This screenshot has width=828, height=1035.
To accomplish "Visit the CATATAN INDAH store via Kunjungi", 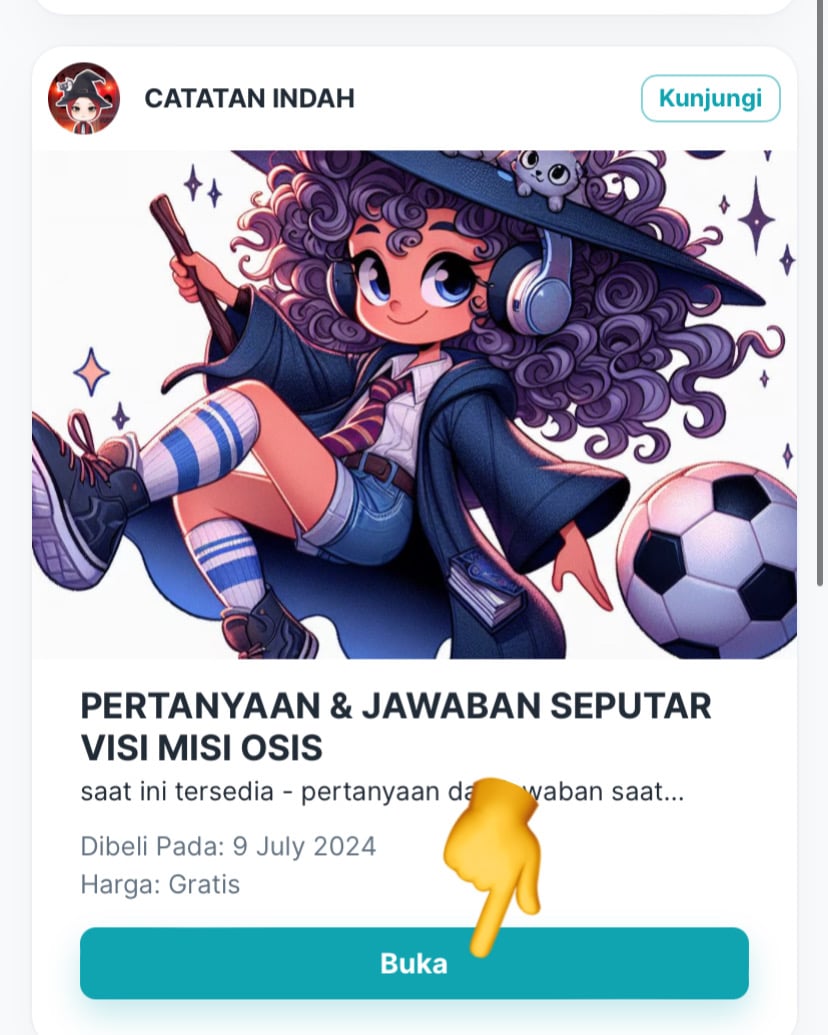I will (x=710, y=98).
